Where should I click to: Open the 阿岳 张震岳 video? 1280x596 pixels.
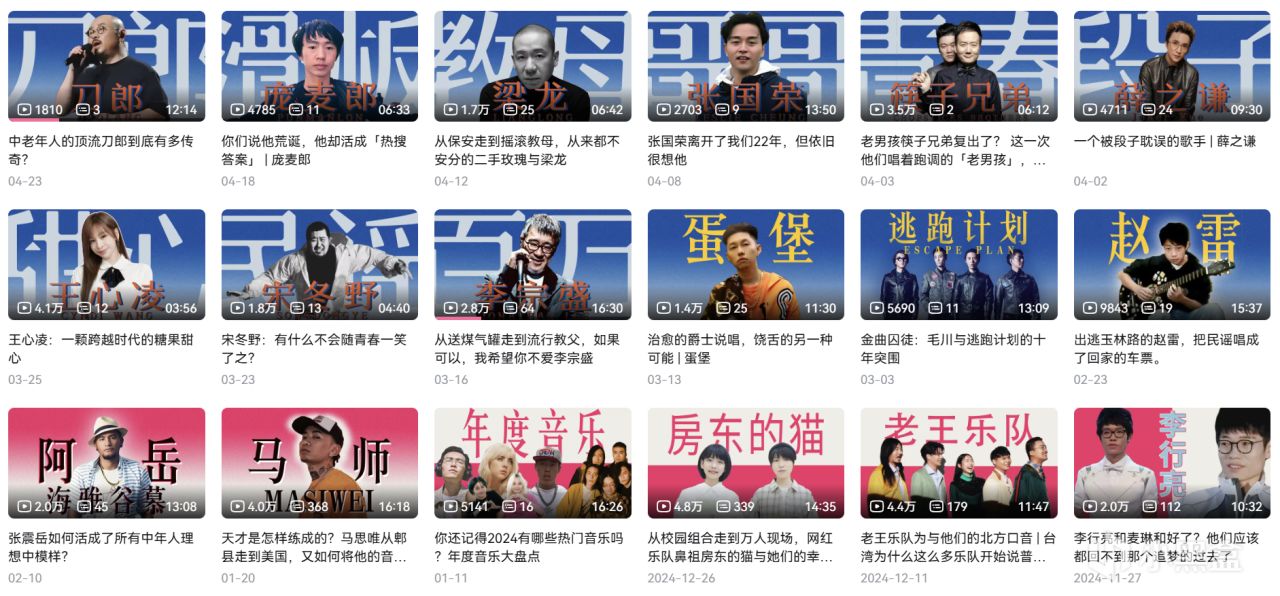pyautogui.click(x=106, y=461)
